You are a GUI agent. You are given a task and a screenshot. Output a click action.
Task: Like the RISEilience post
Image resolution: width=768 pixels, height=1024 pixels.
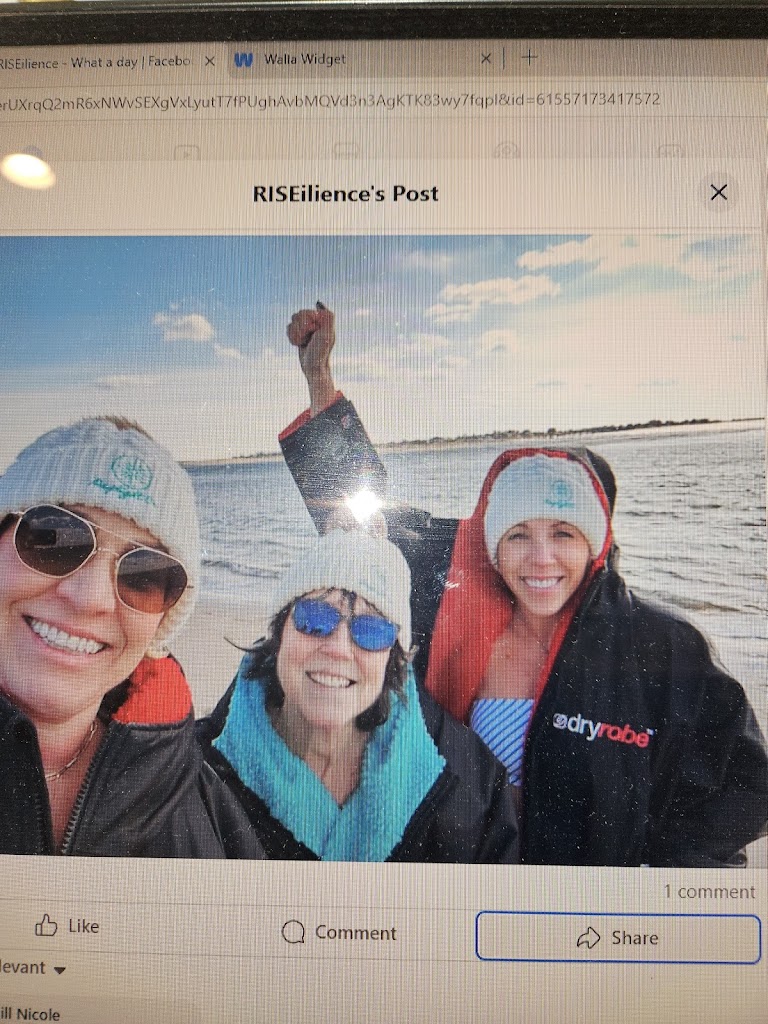(x=67, y=926)
